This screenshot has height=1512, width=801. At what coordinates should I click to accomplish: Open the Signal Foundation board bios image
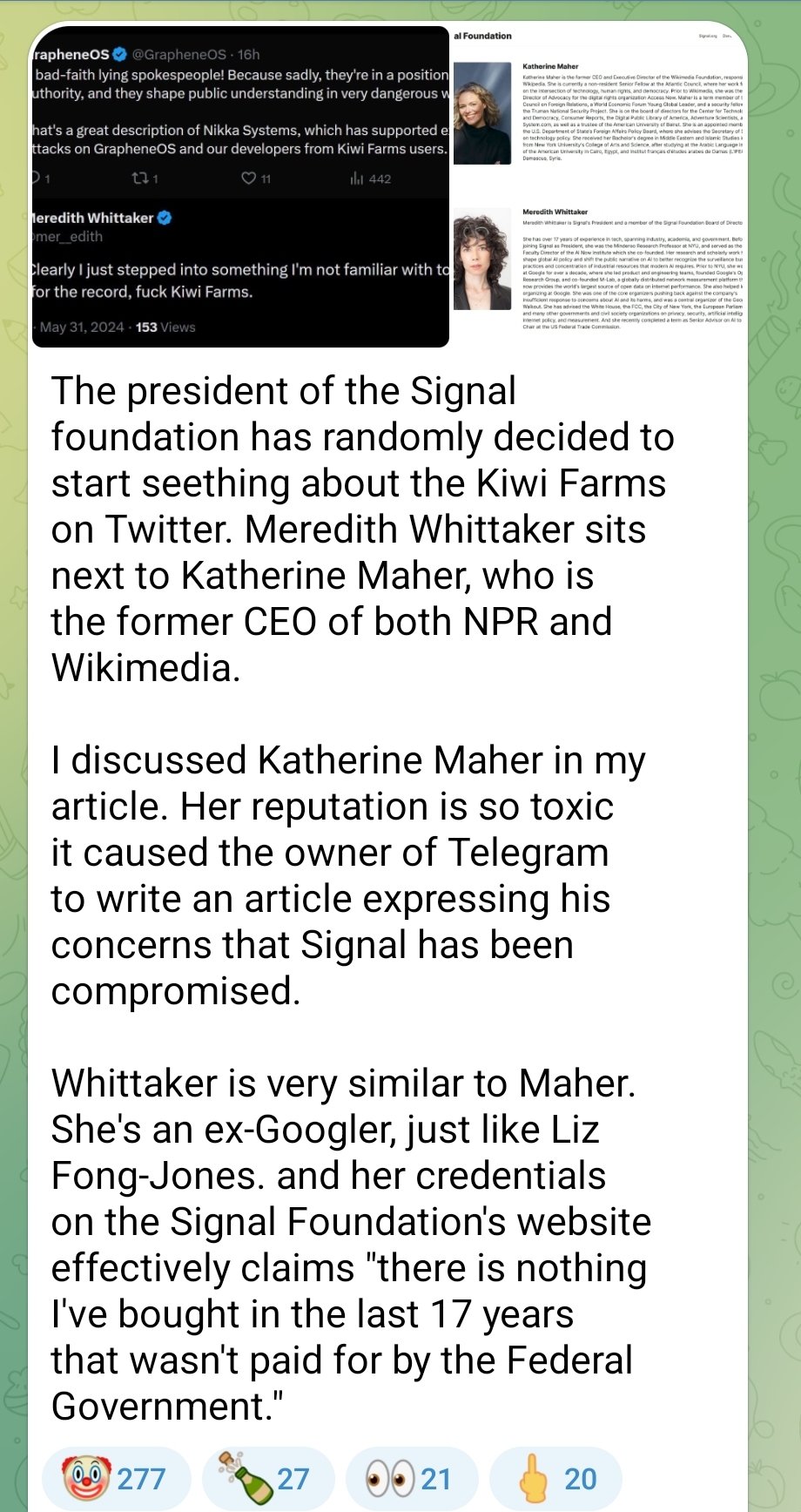pos(597,187)
